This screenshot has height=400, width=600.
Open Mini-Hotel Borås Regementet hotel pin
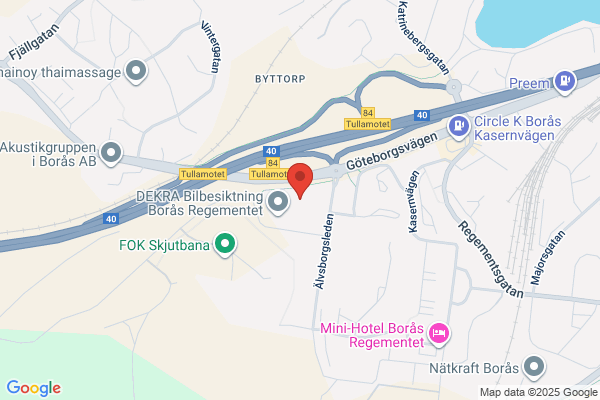click(x=439, y=334)
